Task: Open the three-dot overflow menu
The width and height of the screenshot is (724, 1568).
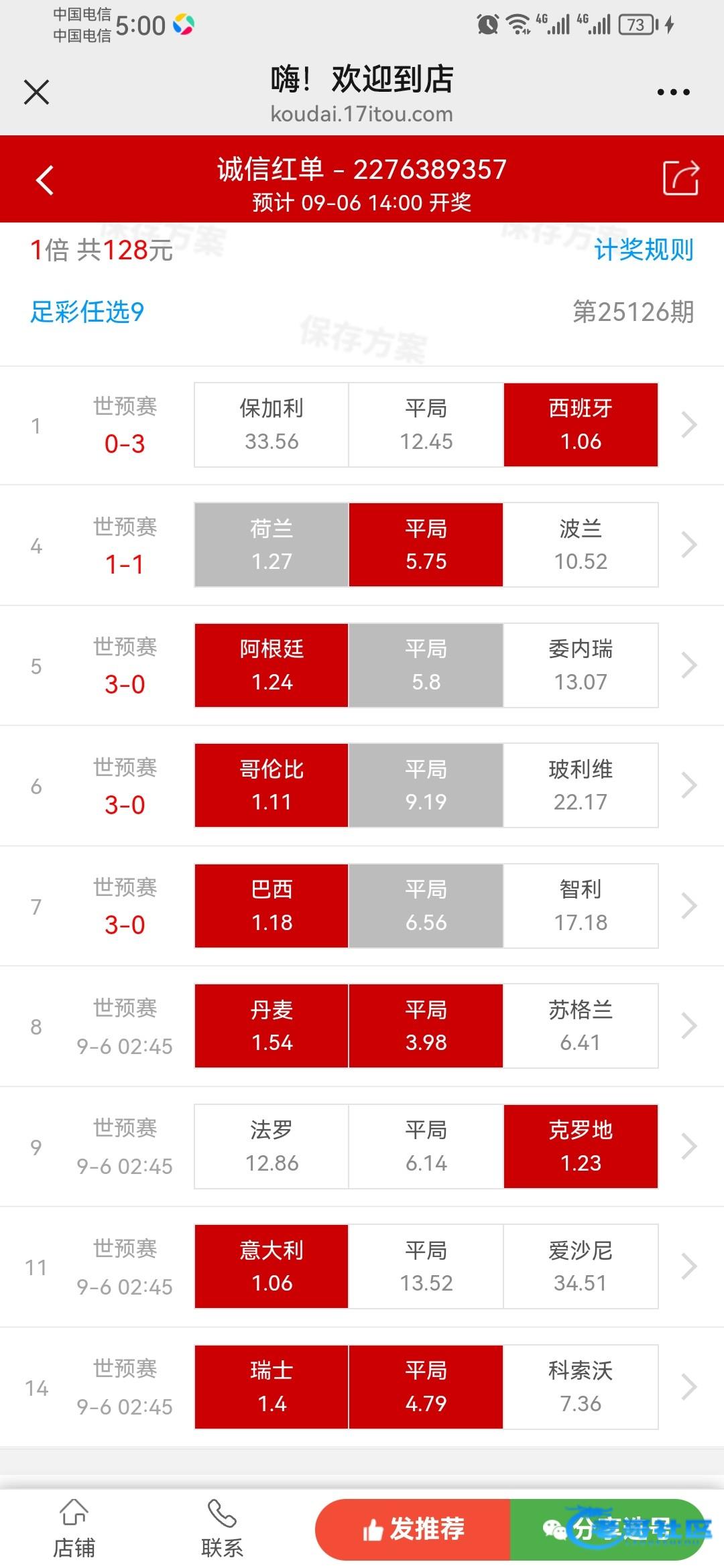Action: (673, 92)
